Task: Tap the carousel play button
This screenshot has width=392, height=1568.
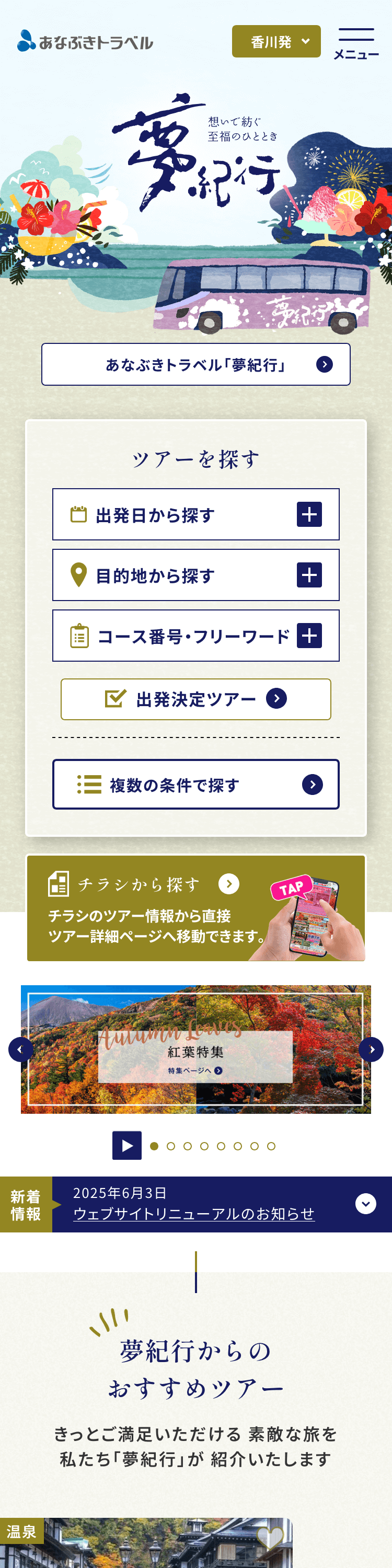Action: point(126,1146)
